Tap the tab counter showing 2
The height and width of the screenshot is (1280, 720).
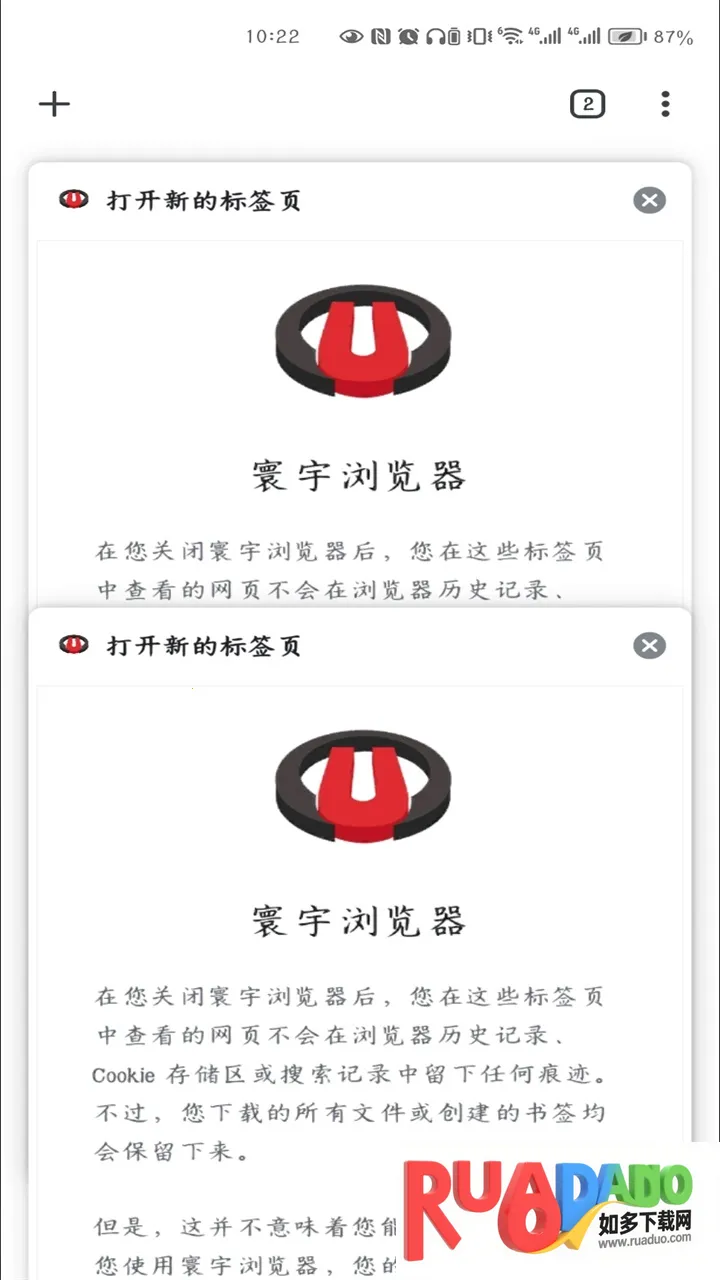click(588, 104)
